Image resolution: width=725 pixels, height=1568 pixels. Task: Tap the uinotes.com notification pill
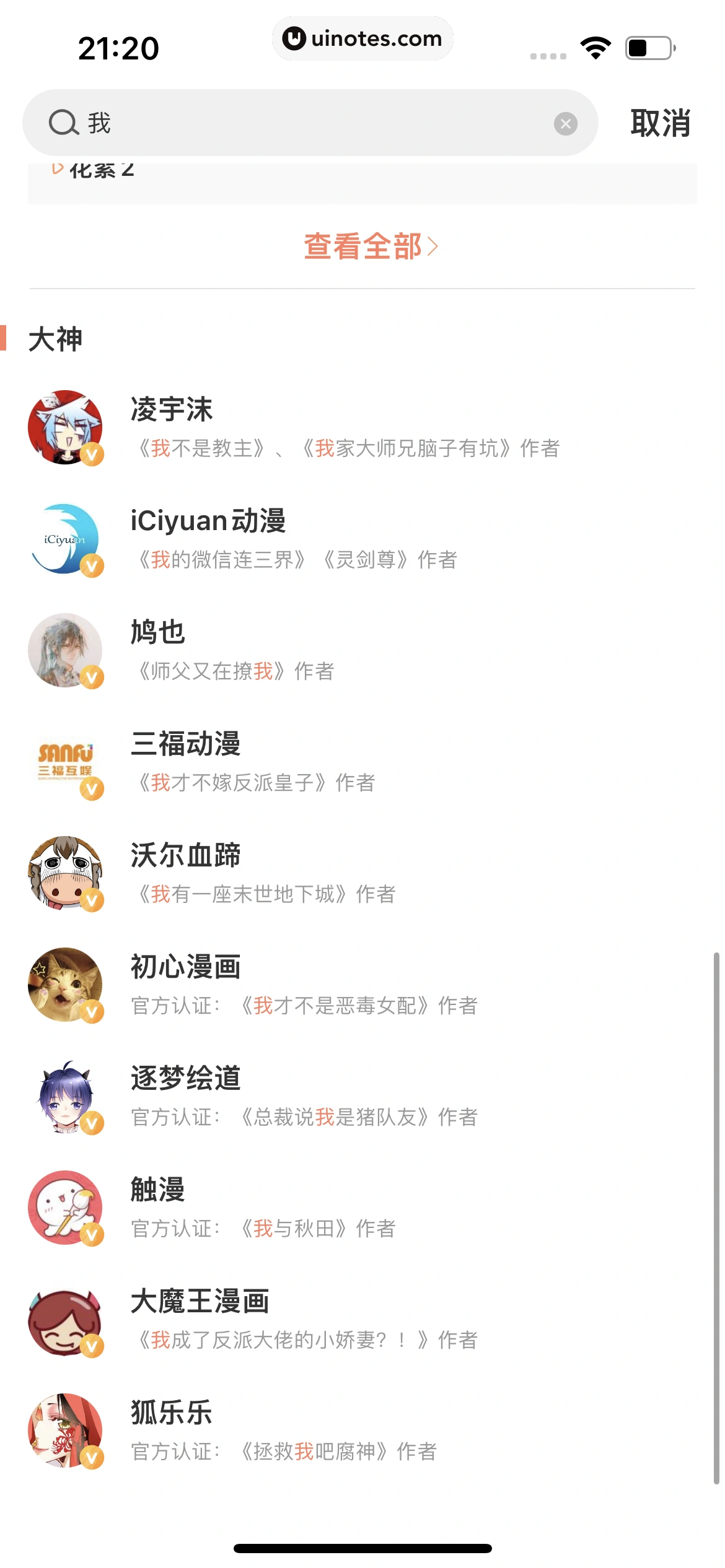[x=362, y=38]
